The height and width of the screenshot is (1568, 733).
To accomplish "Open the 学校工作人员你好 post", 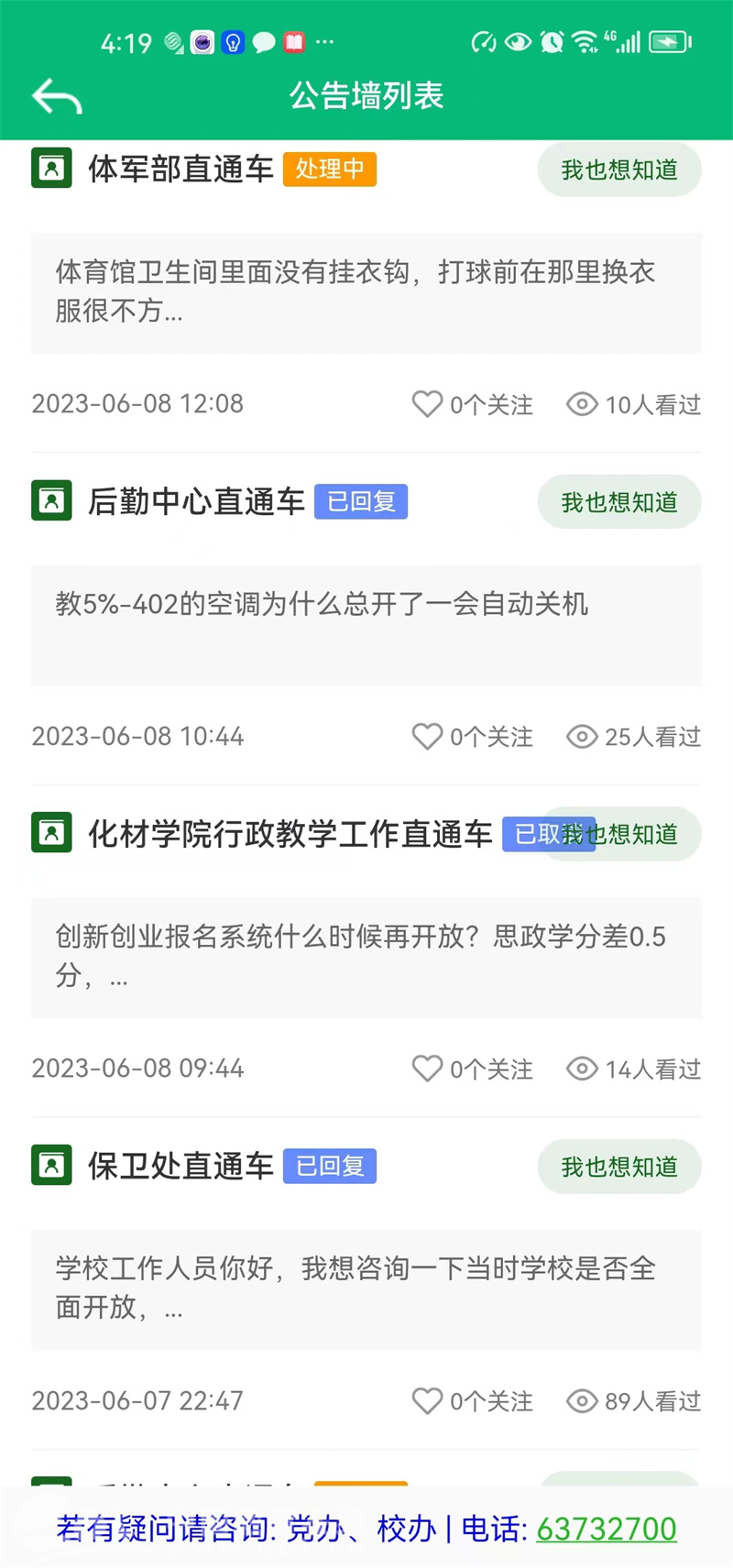I will [x=366, y=1288].
